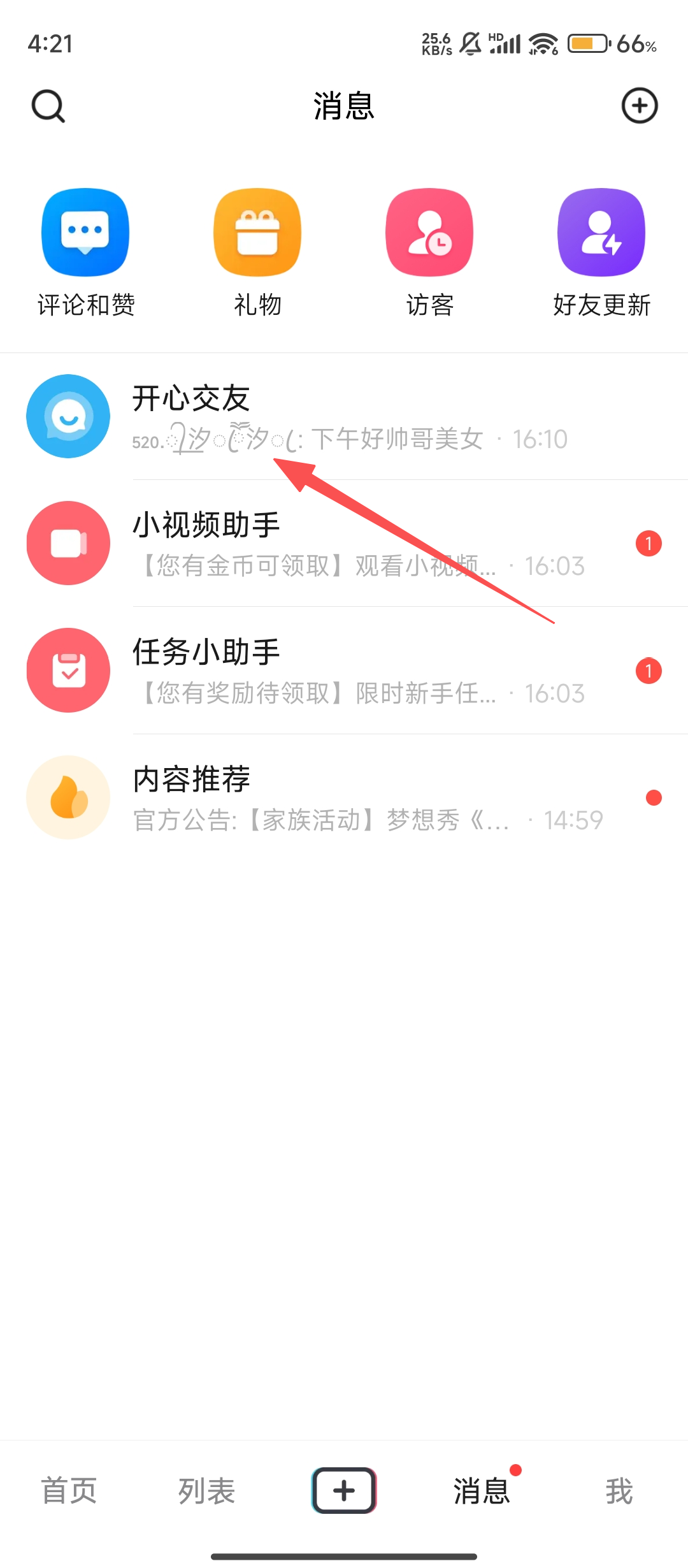Screen dimensions: 688x1568
Task: Open the 小视频助手 message thread
Action: (x=344, y=544)
